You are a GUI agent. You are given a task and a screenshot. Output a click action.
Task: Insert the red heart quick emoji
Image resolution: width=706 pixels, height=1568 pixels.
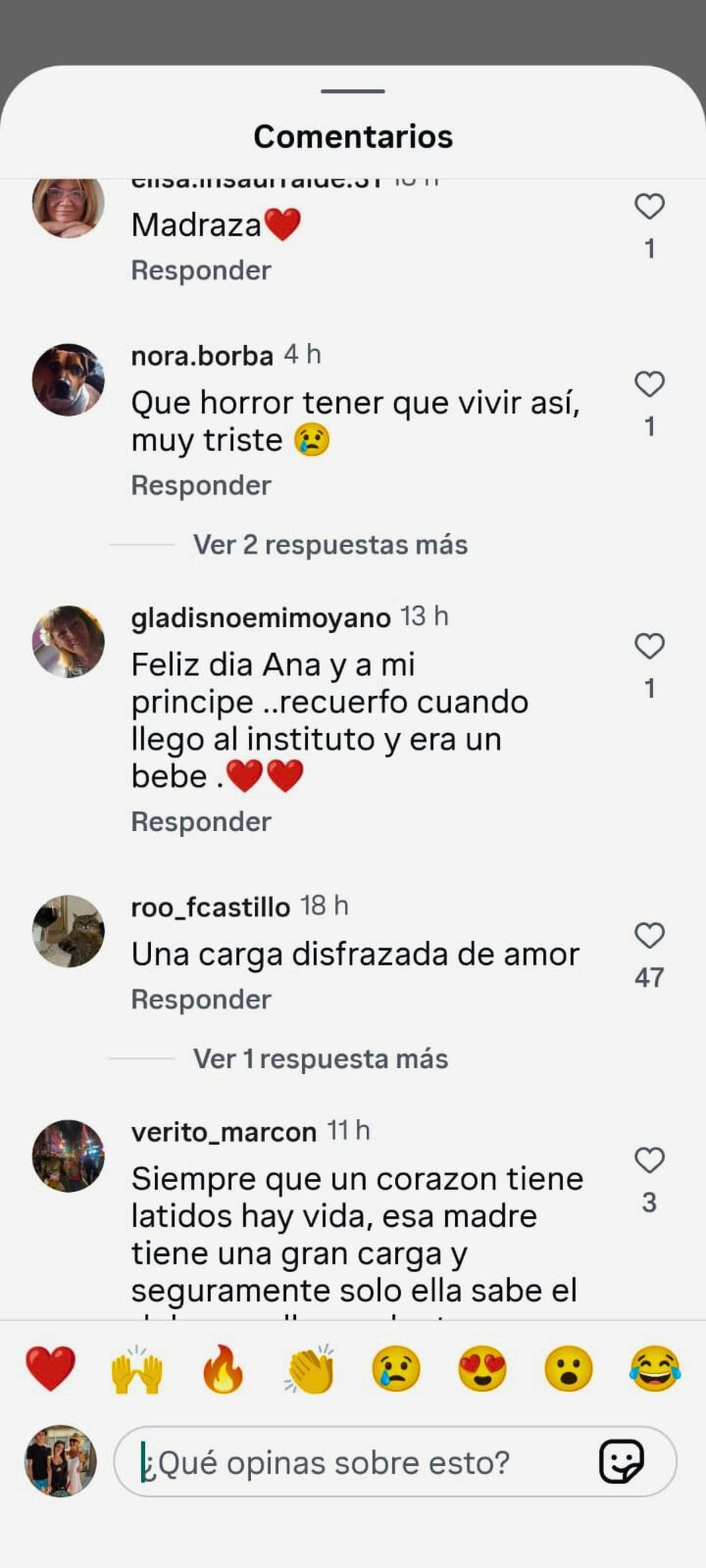click(51, 1368)
